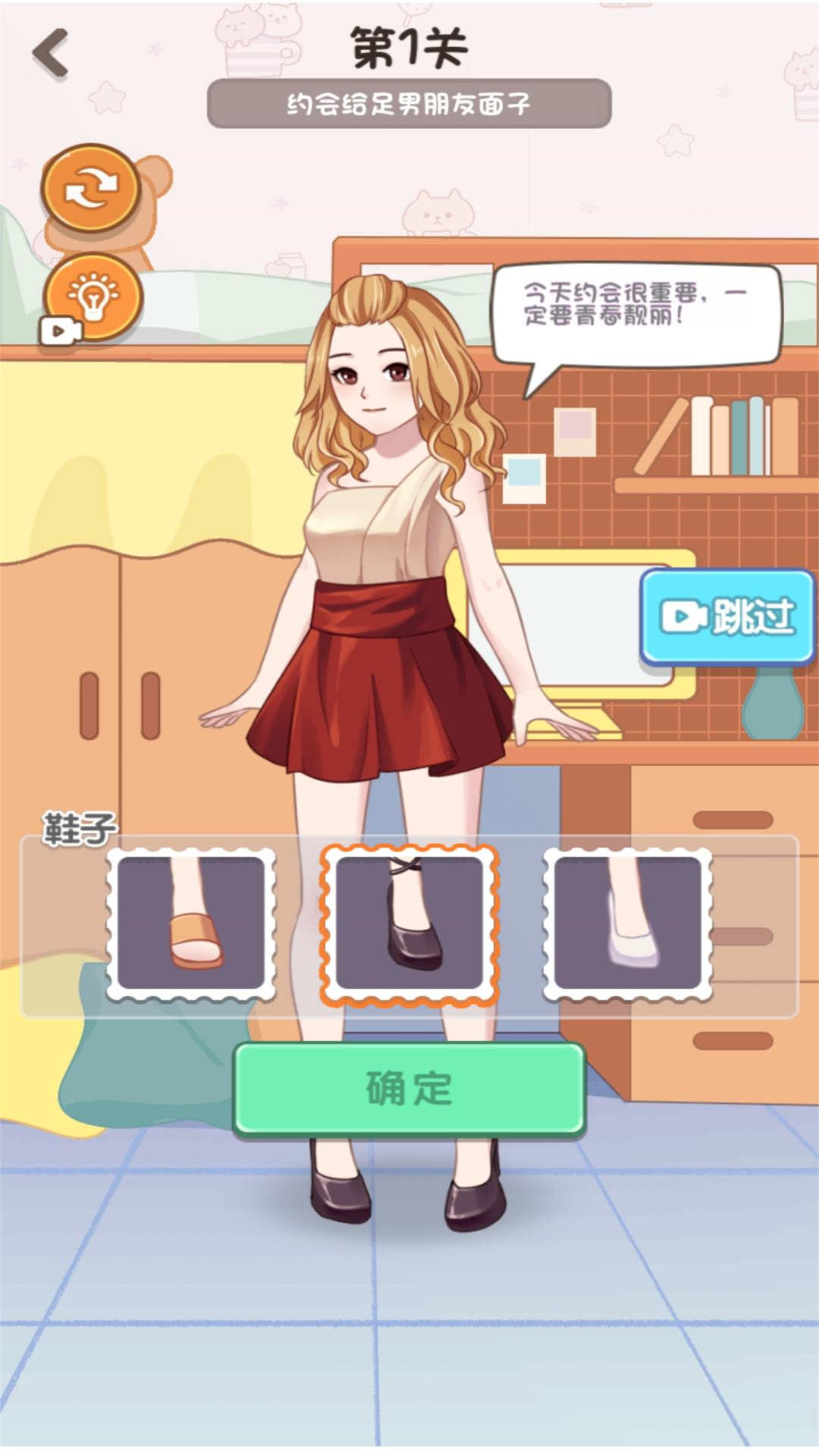Choose the black ankle-strap shoes
The image size is (819, 1456).
click(x=409, y=924)
